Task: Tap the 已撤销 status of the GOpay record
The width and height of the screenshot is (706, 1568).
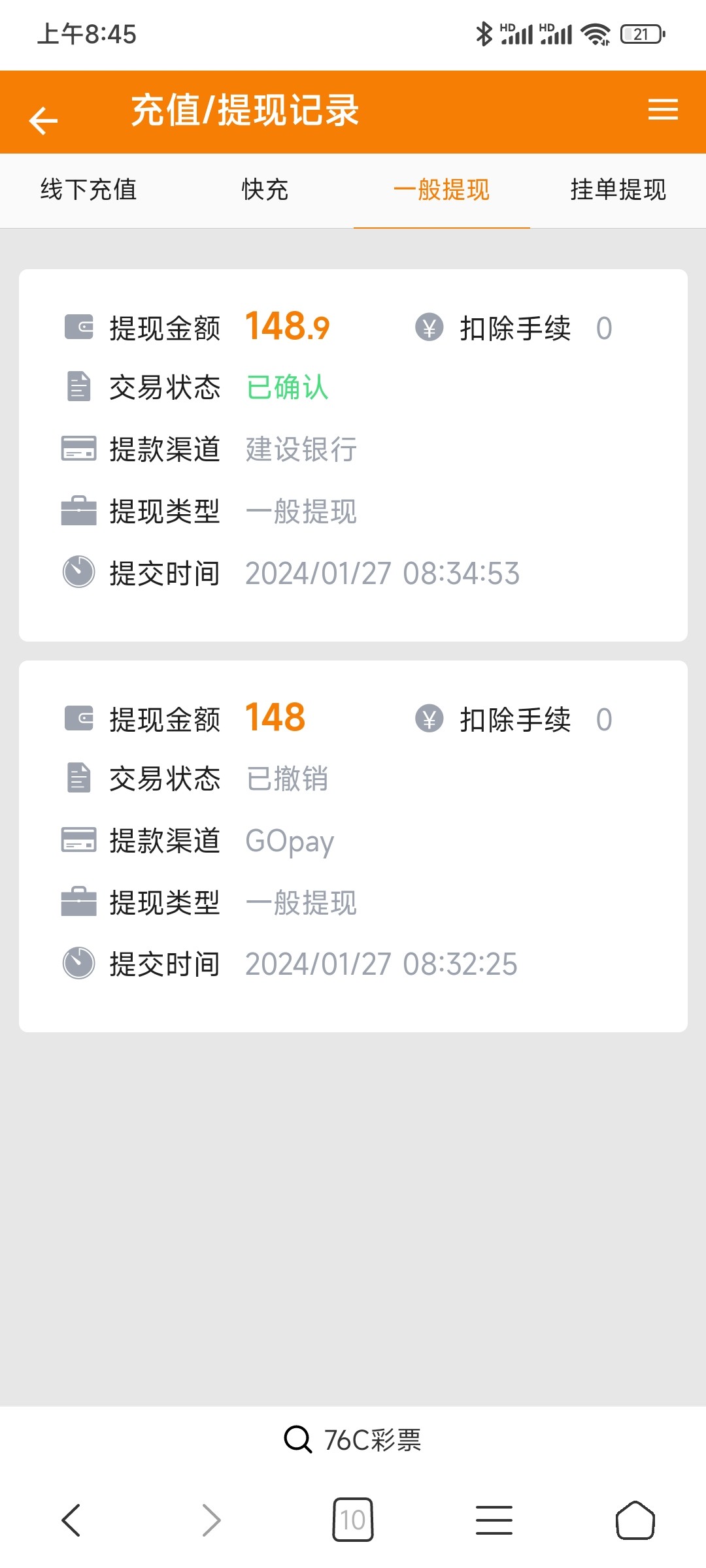Action: [286, 777]
